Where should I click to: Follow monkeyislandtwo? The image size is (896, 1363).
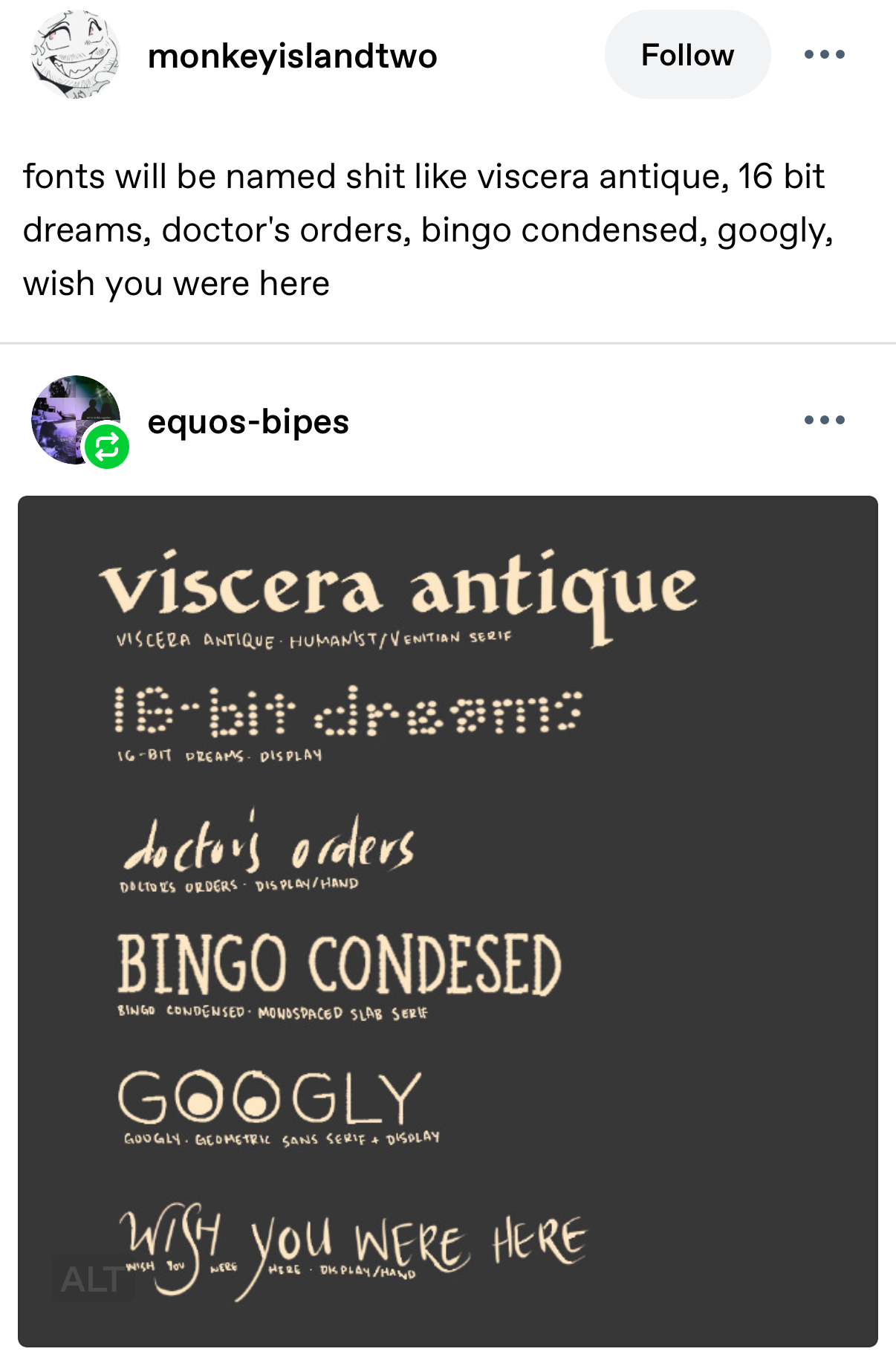pos(687,55)
